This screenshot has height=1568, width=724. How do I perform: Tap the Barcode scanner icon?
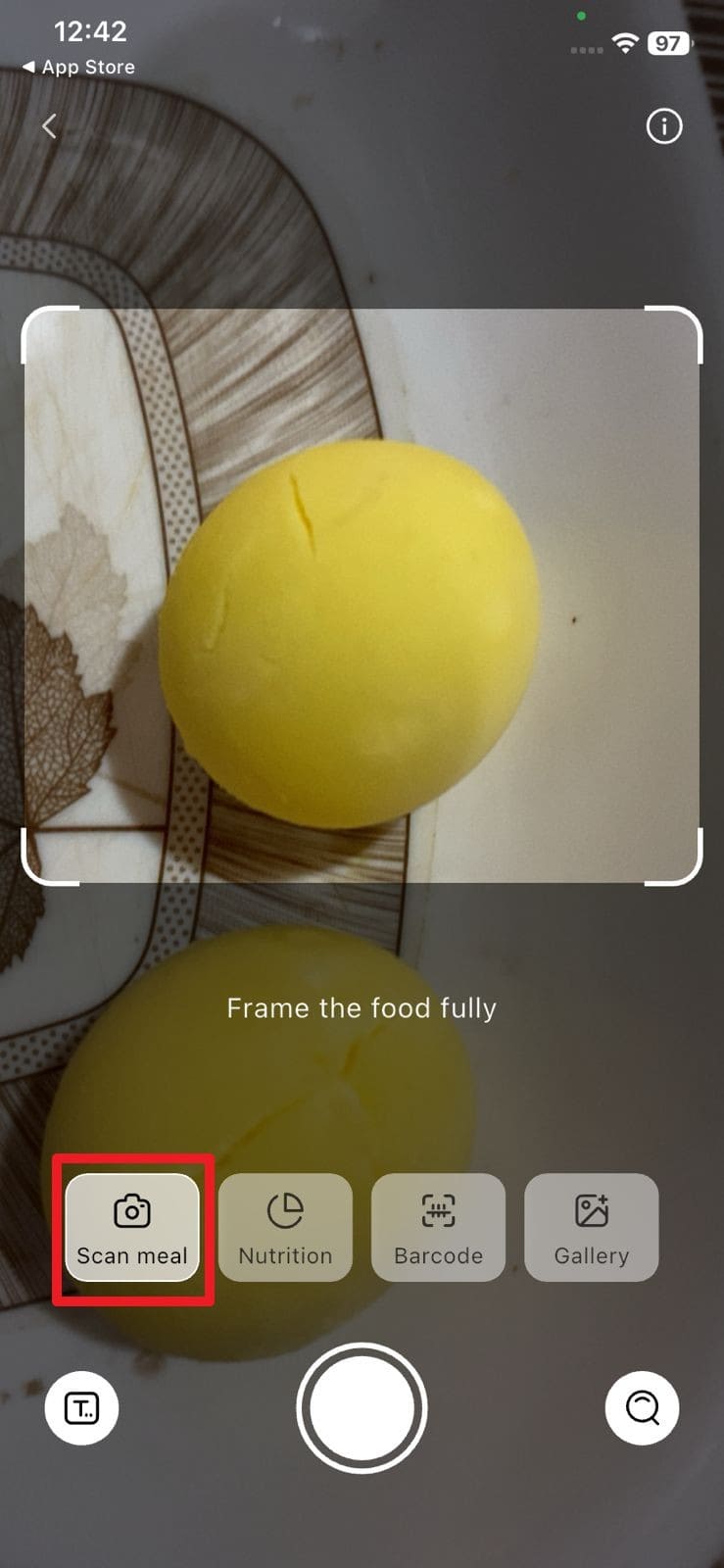438,1211
